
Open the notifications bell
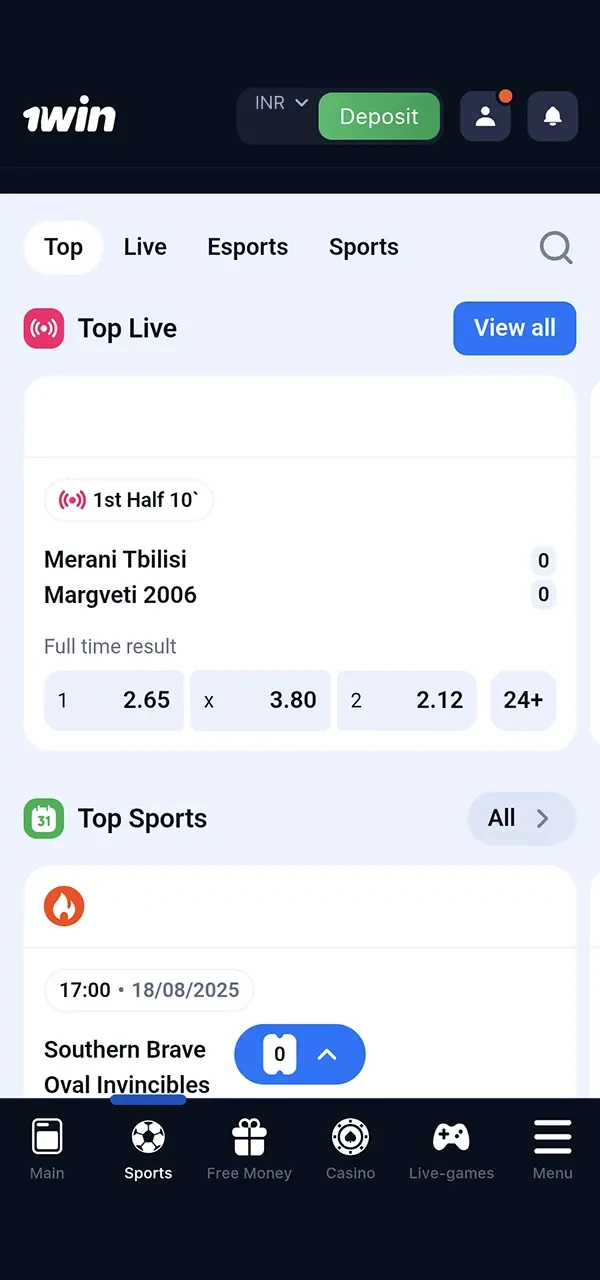click(552, 117)
